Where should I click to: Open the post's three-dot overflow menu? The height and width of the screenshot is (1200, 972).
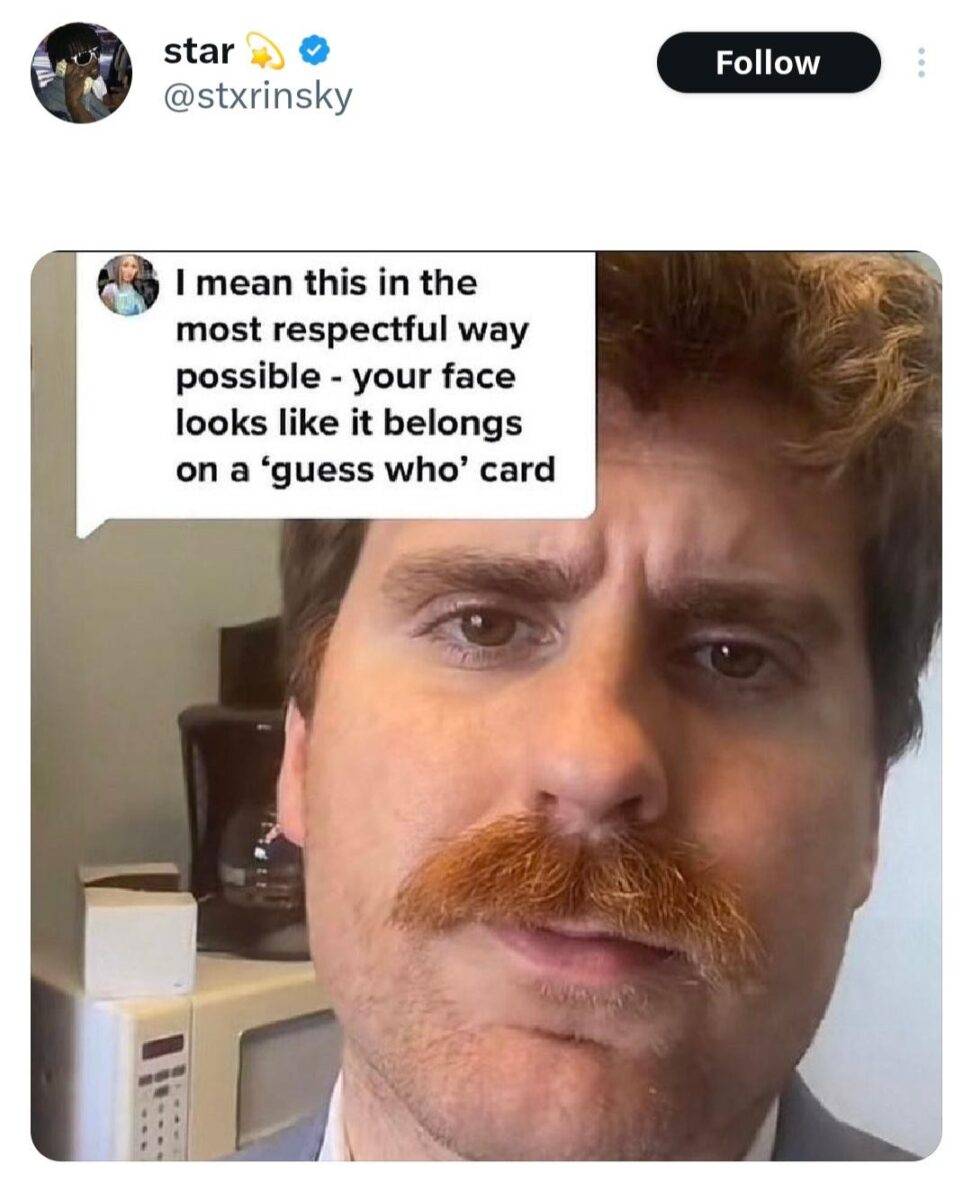(x=921, y=63)
